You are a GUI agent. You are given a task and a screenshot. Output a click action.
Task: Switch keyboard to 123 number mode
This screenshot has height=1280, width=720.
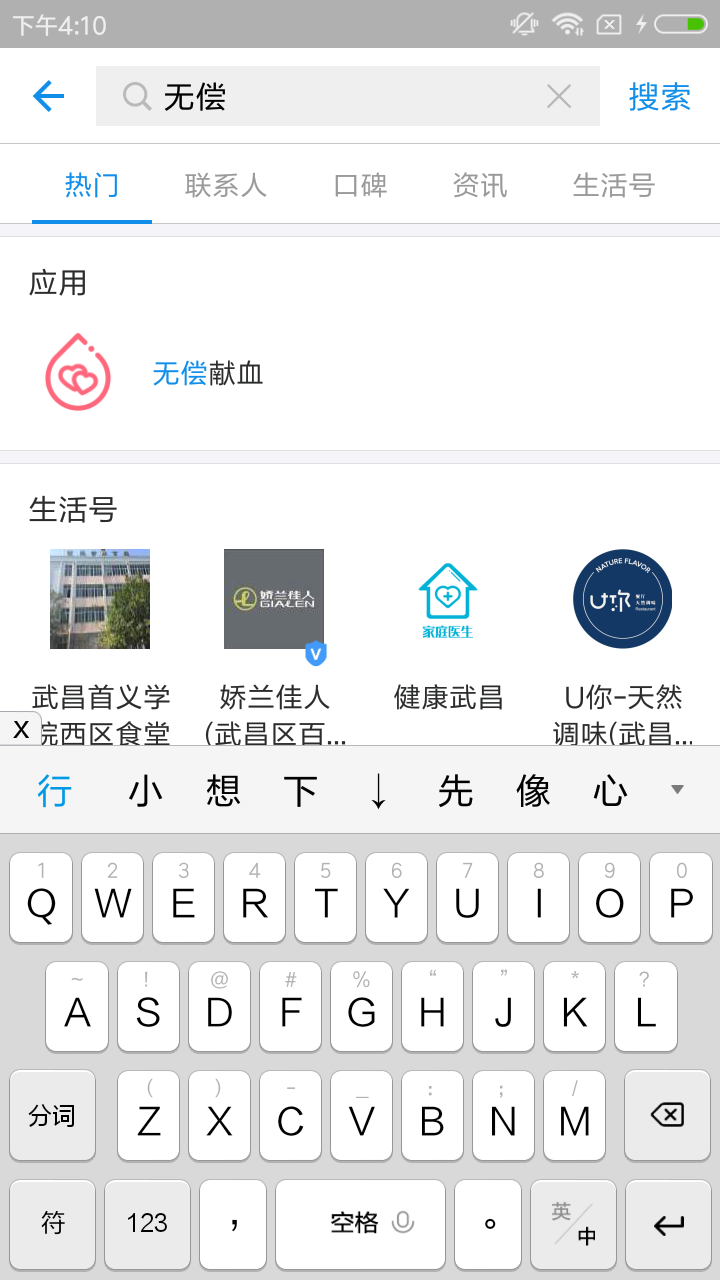tap(146, 1225)
